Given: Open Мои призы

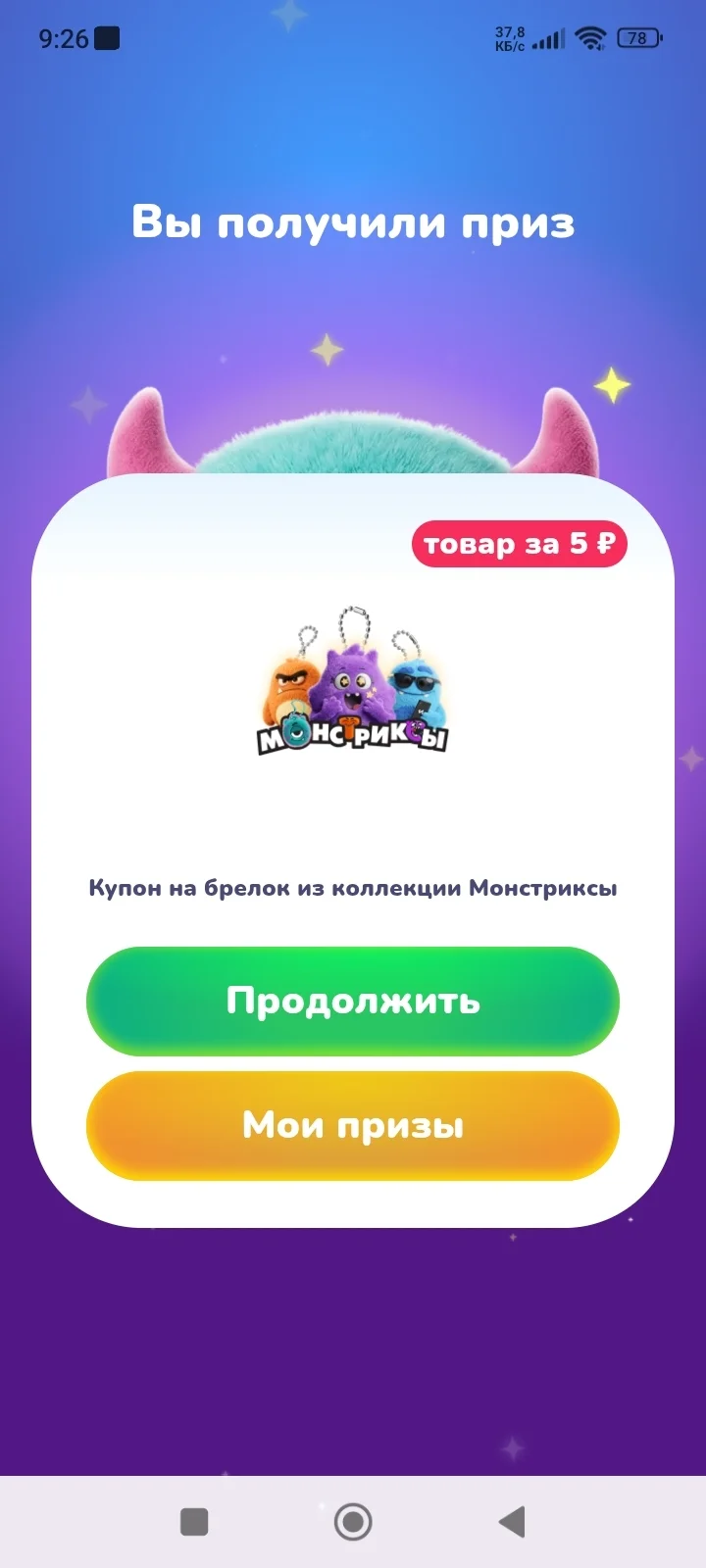Looking at the screenshot, I should coord(353,1125).
